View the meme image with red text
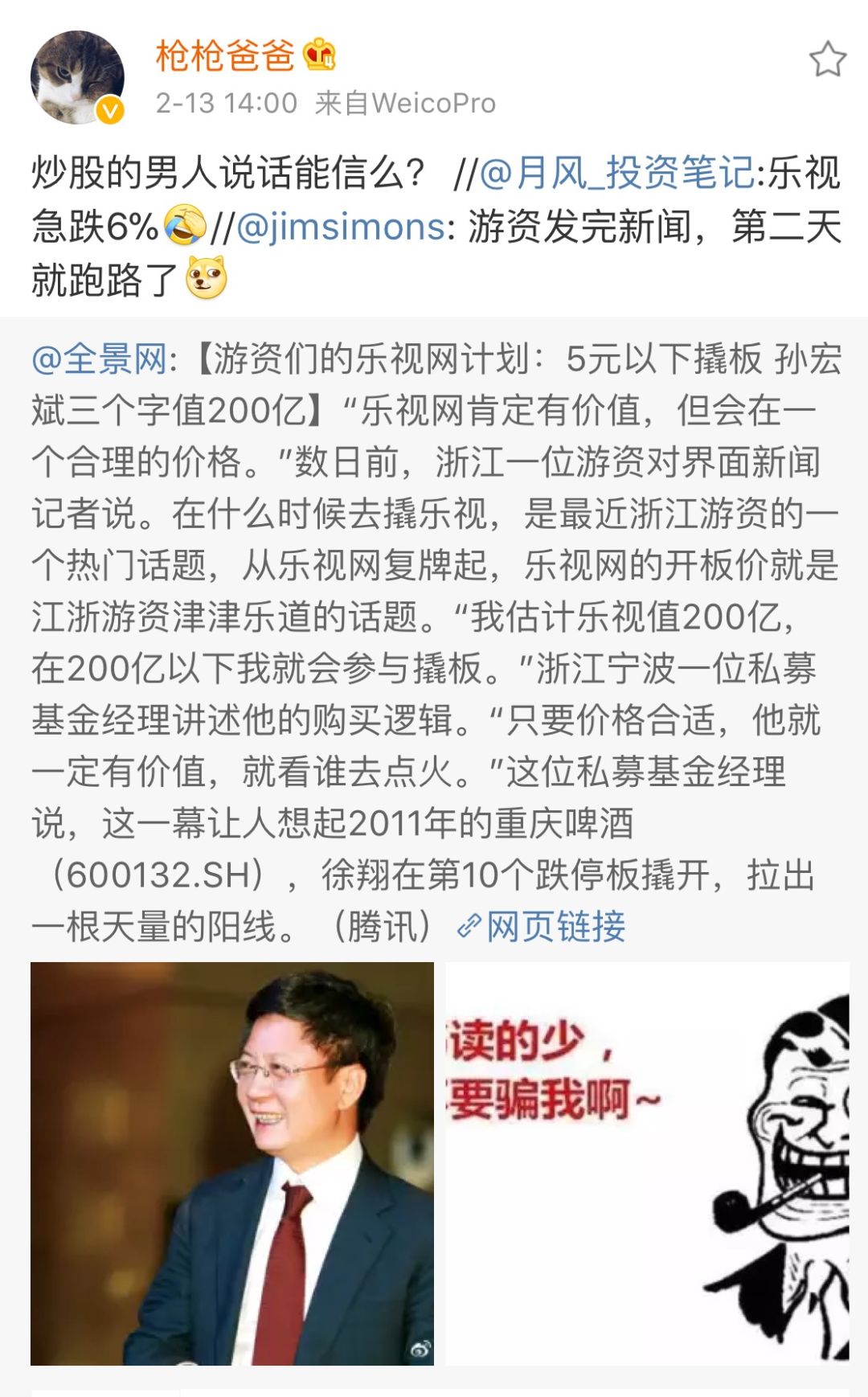 pyautogui.click(x=648, y=1163)
